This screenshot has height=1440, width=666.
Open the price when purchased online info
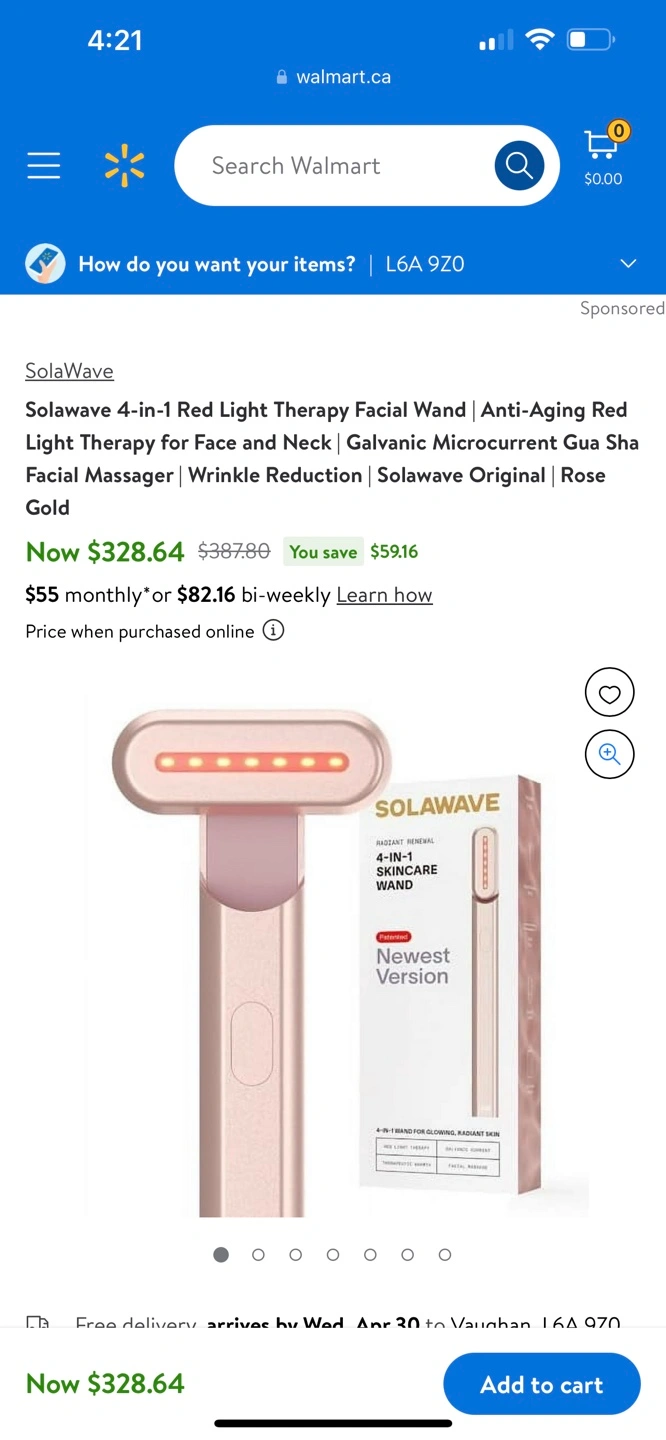(273, 631)
